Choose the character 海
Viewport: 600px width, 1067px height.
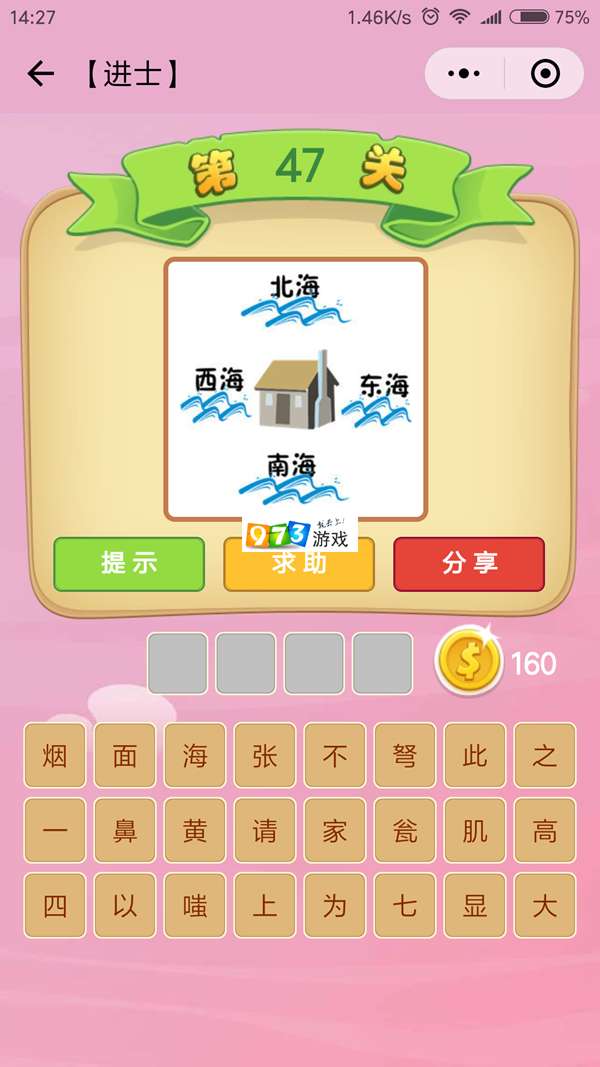point(195,756)
